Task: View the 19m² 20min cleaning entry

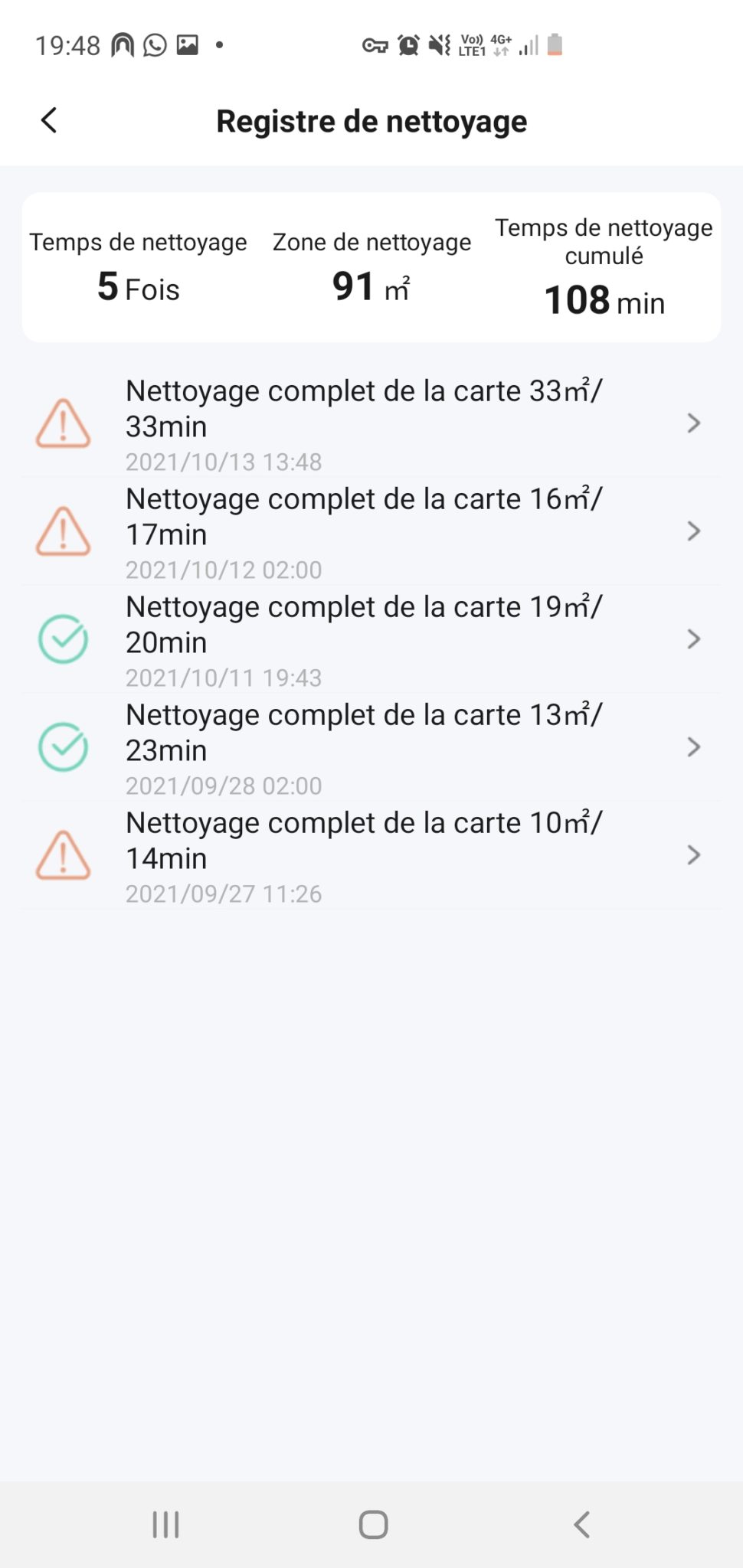Action: [x=371, y=639]
